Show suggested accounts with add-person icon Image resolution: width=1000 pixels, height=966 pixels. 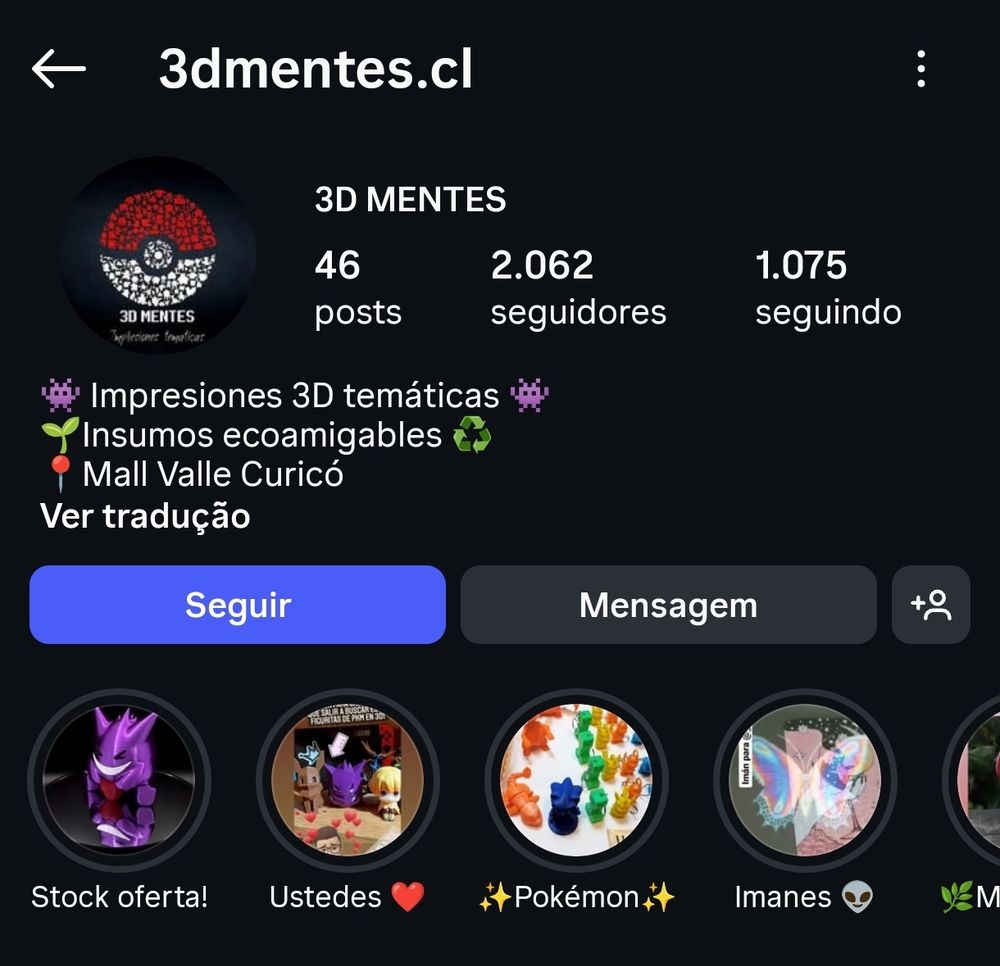pyautogui.click(x=930, y=605)
